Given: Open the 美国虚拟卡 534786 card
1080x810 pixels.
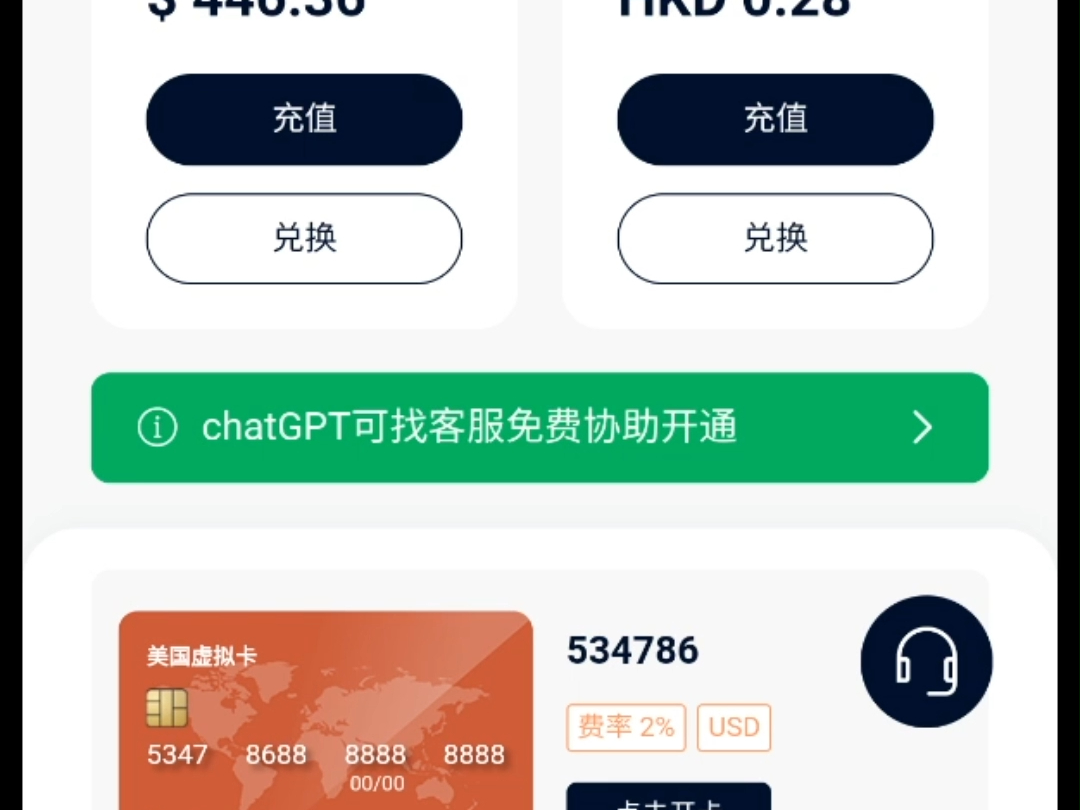Looking at the screenshot, I should click(x=325, y=710).
